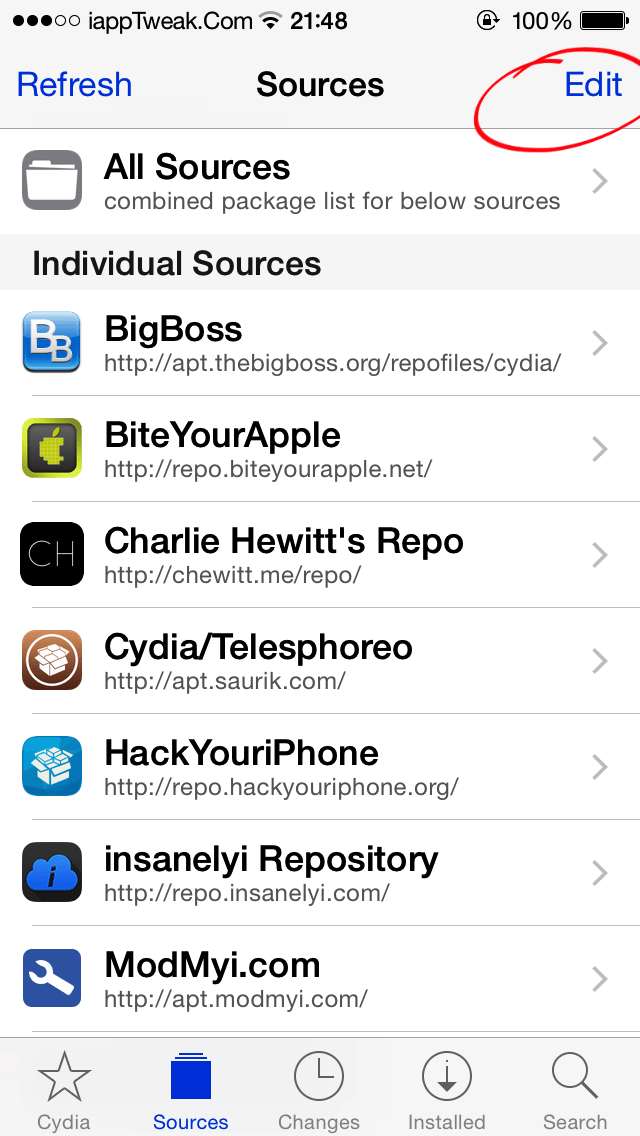Viewport: 640px width, 1136px height.
Task: Tap Edit to modify sources
Action: (x=593, y=85)
